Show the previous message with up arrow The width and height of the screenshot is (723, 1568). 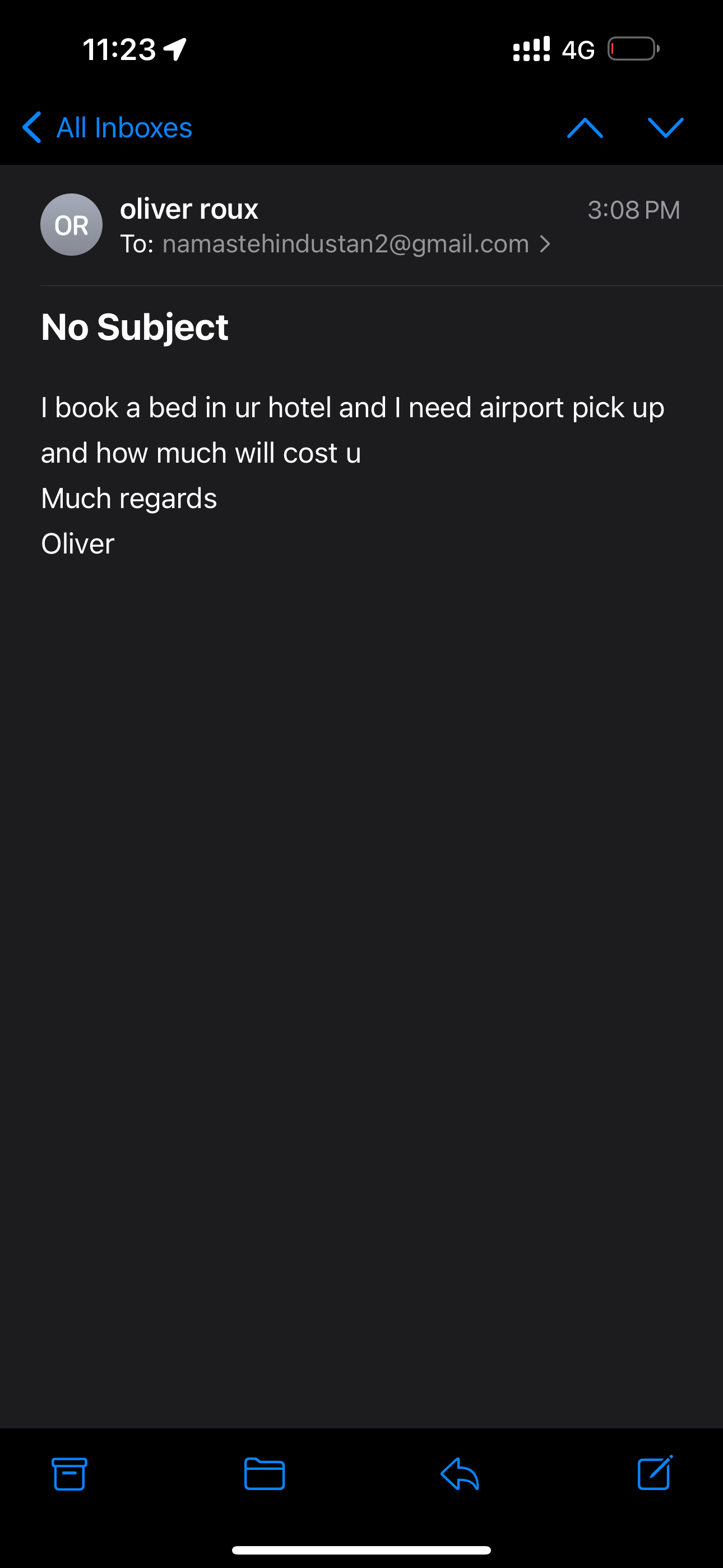(585, 128)
